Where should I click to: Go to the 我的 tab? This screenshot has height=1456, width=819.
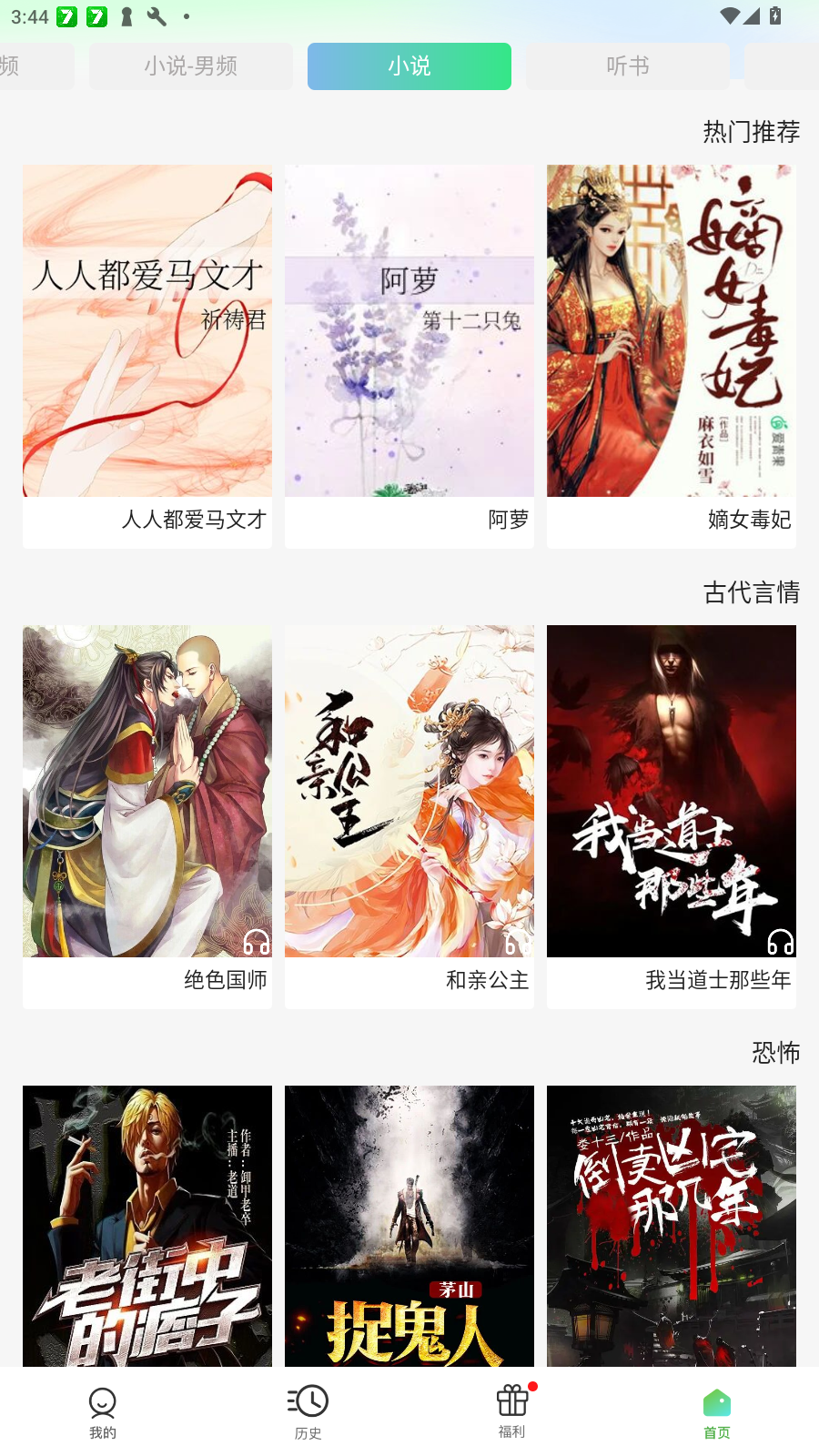[103, 1411]
